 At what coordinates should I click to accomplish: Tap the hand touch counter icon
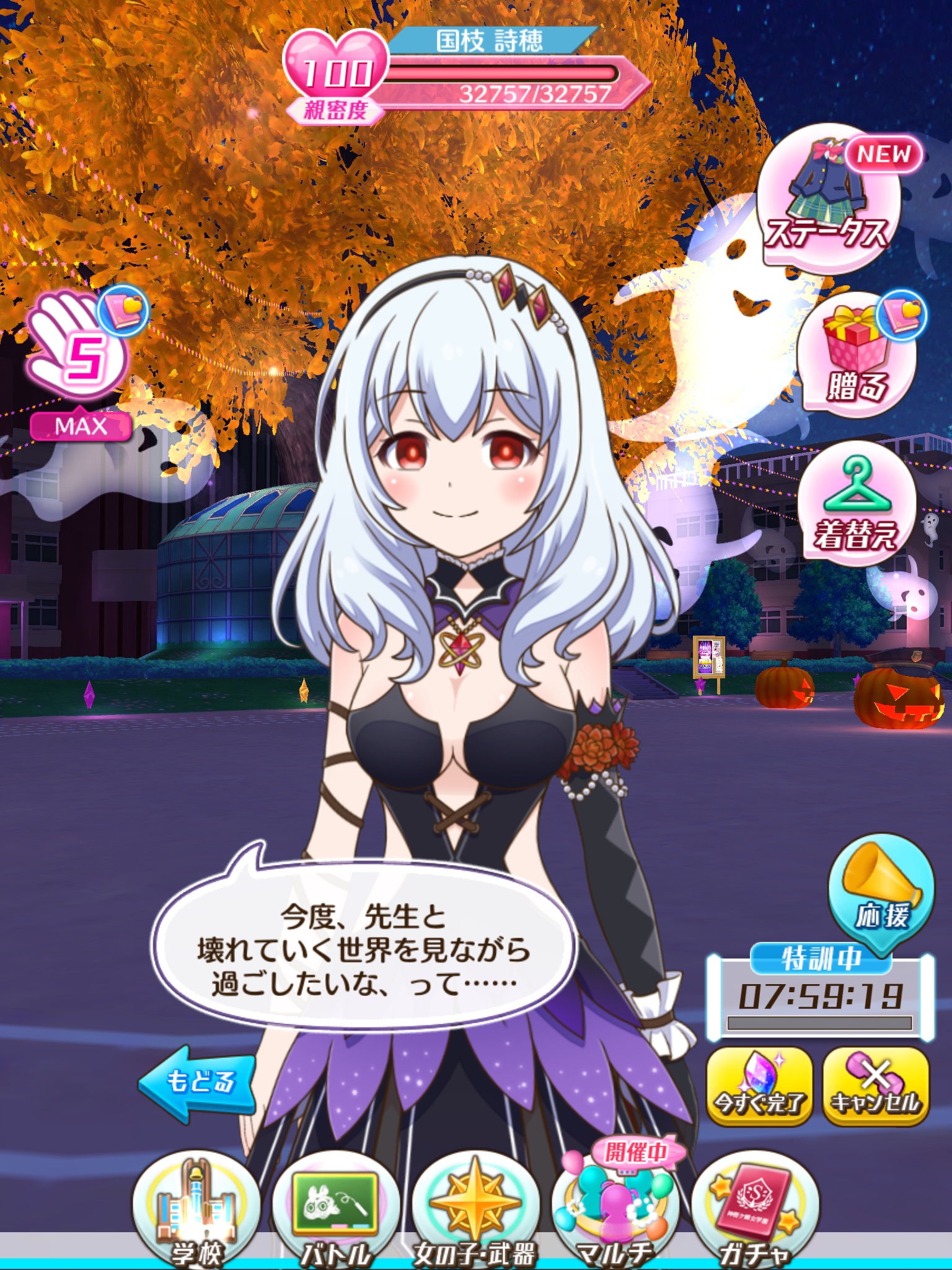[77, 347]
